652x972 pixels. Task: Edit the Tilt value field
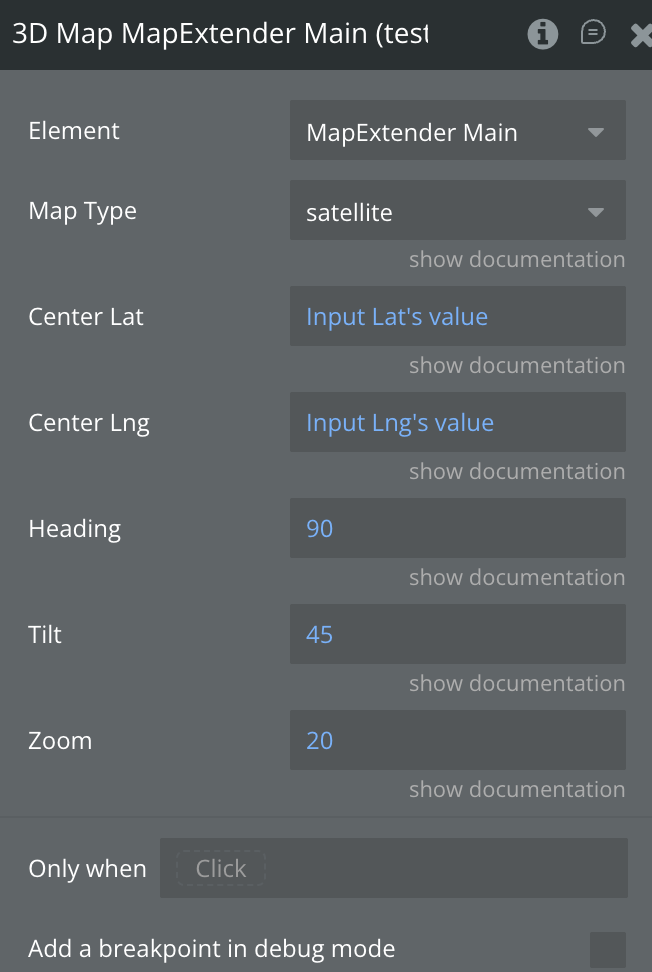pos(457,635)
